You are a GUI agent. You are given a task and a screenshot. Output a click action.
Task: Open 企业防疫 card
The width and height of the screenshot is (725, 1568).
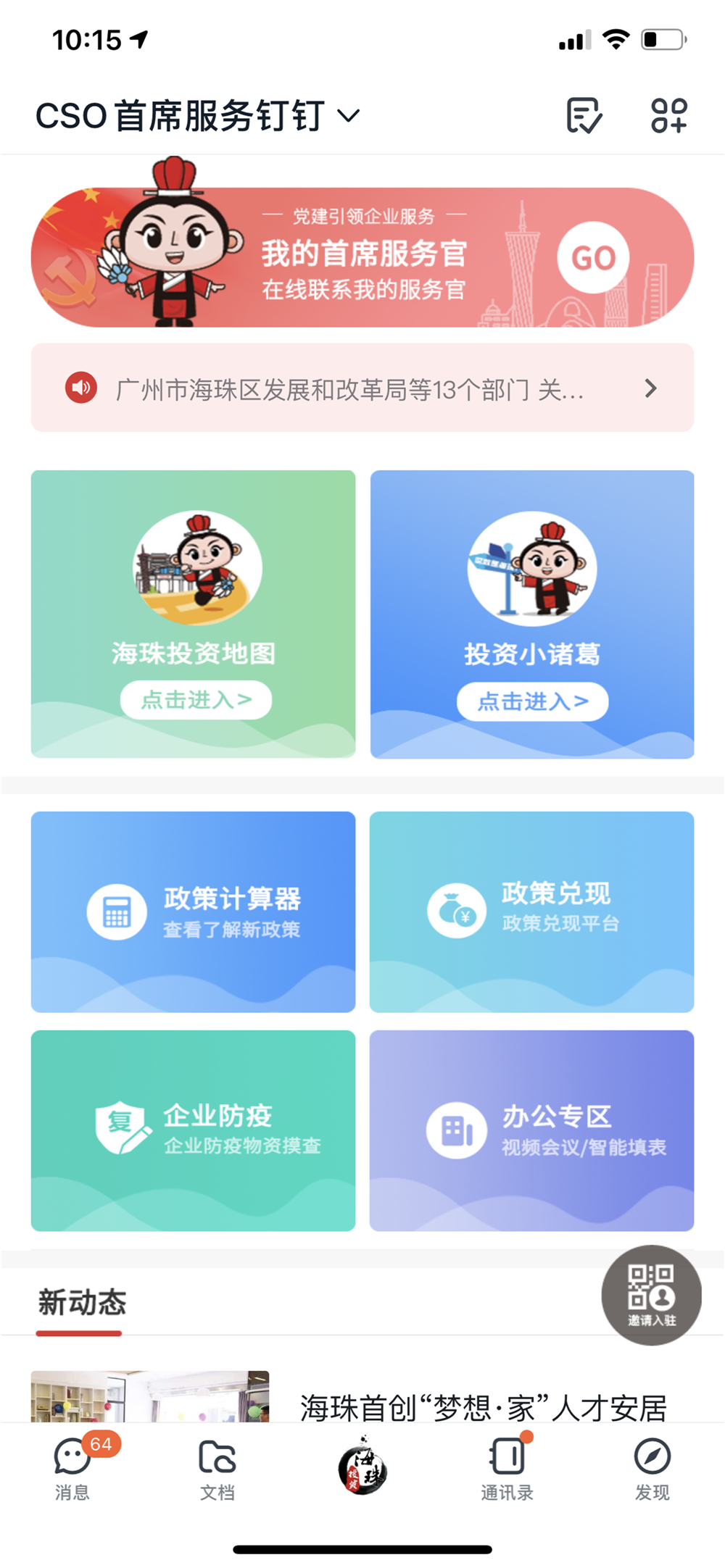coord(194,1130)
